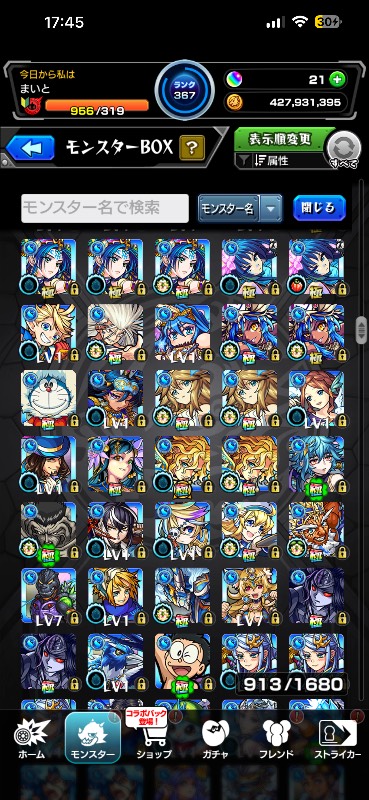Switch to the ガチャ tab
The image size is (369, 800).
pos(215,738)
